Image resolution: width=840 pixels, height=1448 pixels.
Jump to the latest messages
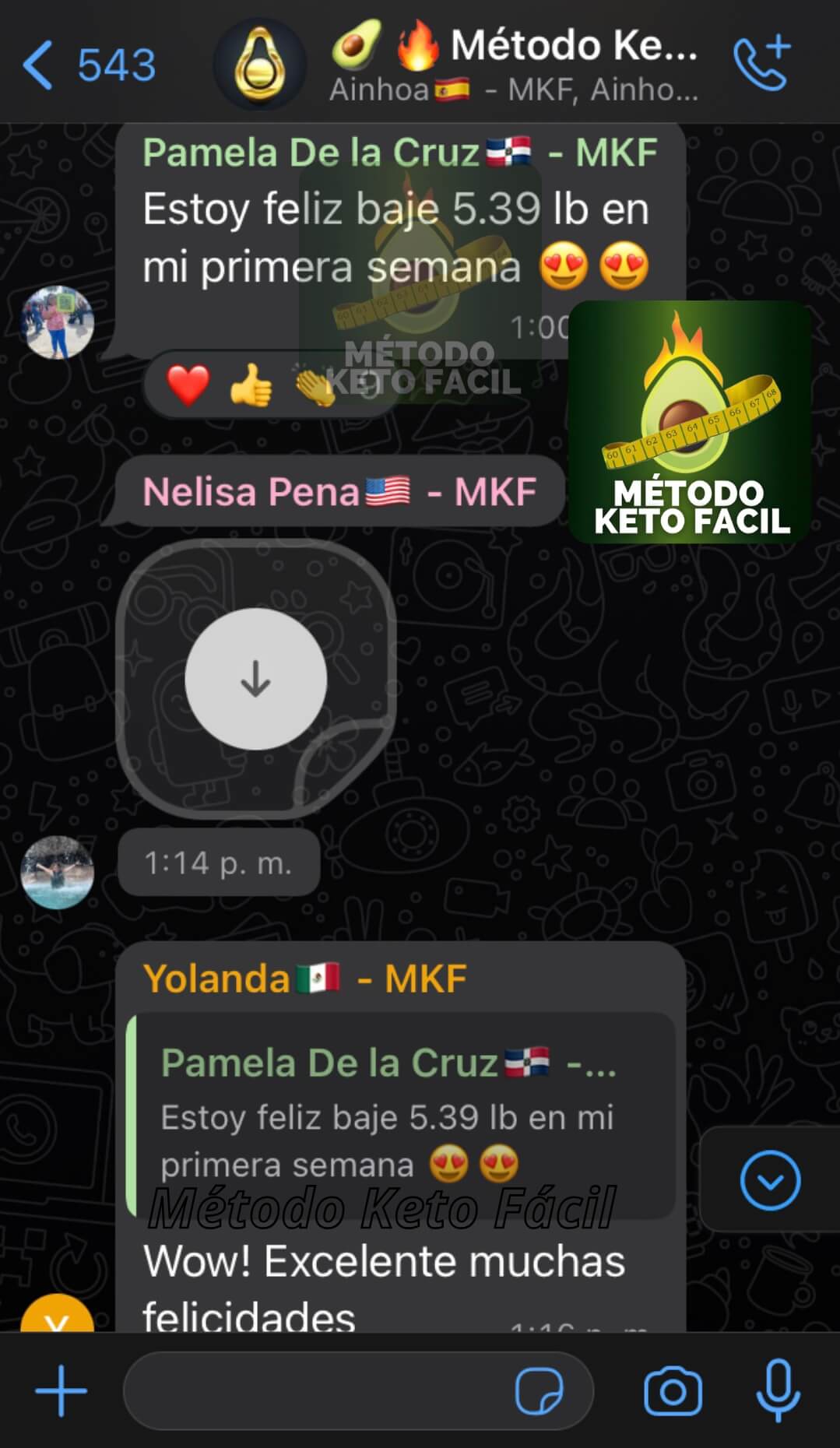[x=769, y=1180]
